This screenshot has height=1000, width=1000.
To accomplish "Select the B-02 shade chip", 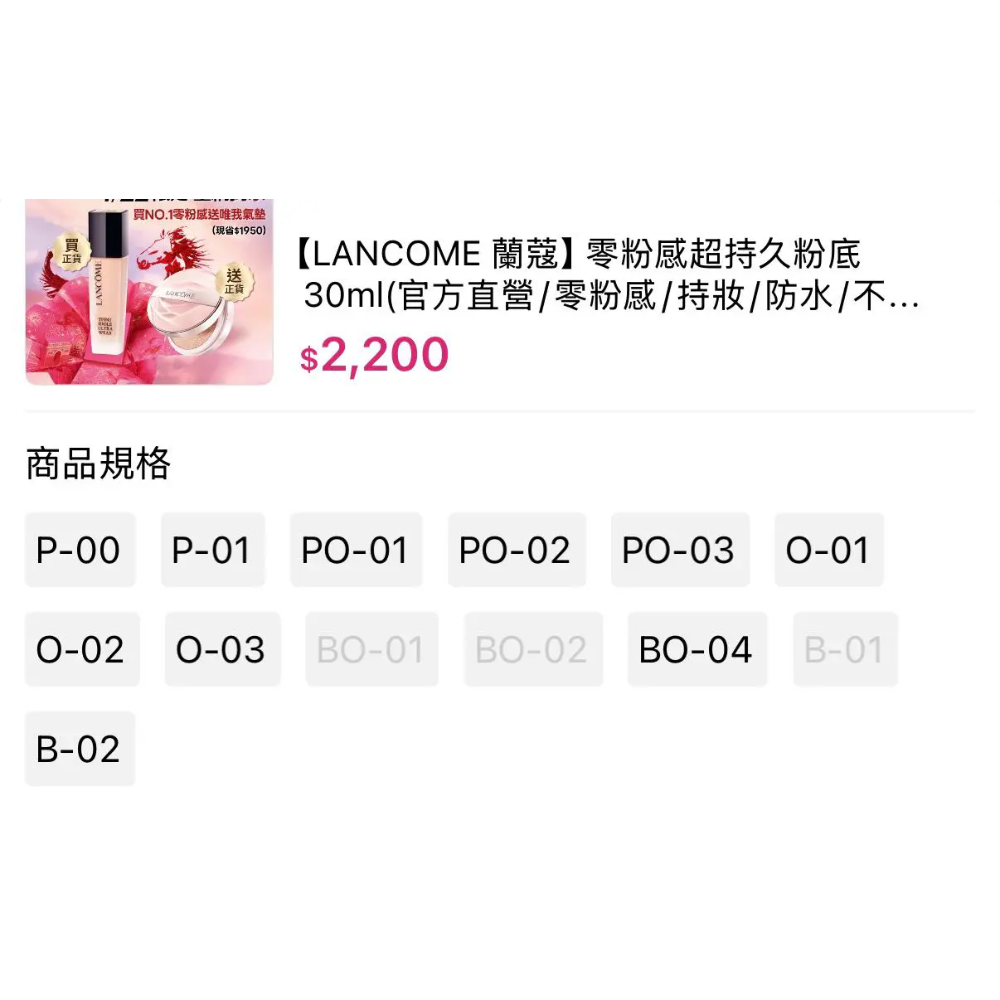I will click(79, 749).
